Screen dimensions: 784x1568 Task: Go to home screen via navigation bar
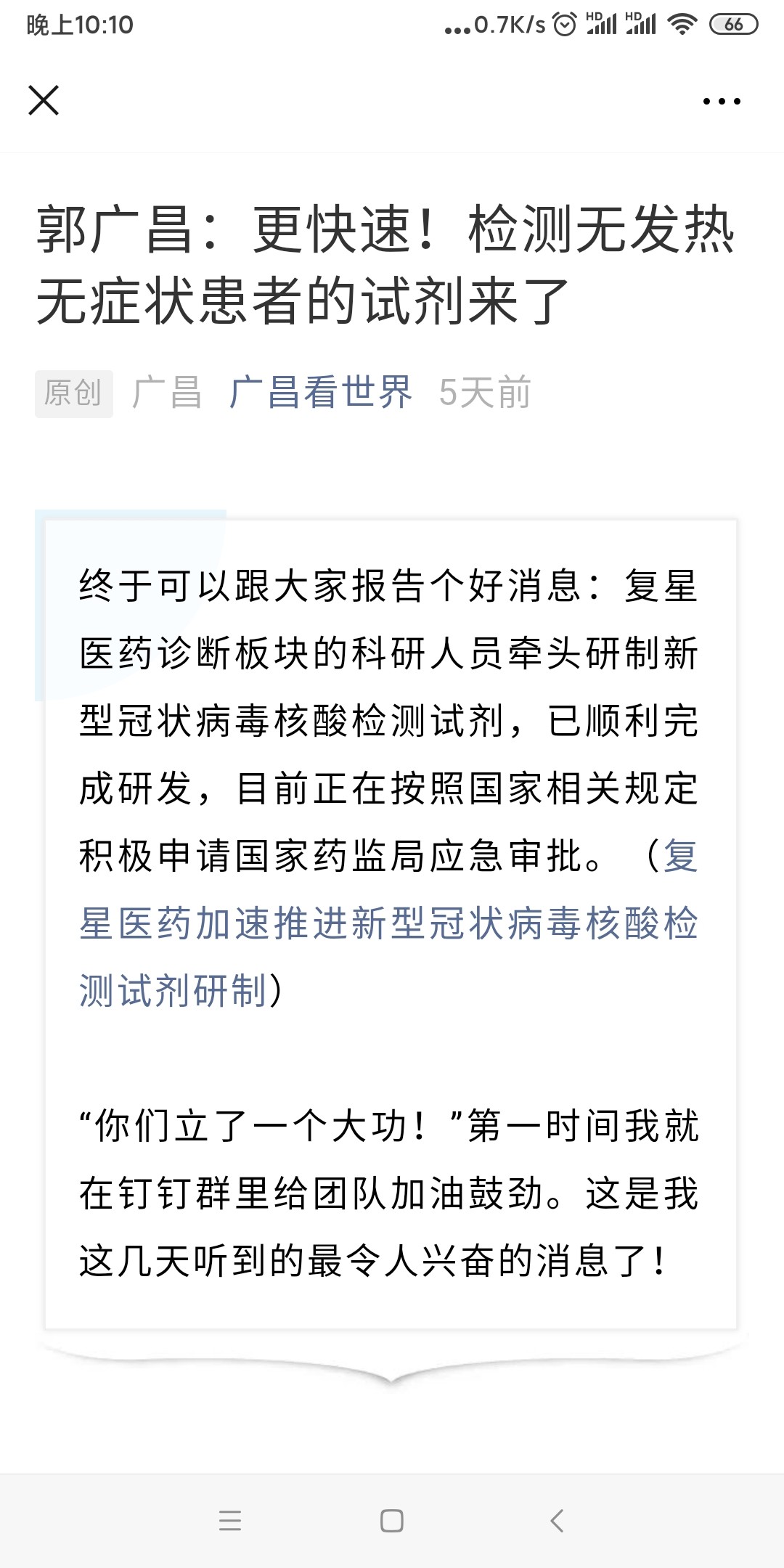(x=392, y=1520)
